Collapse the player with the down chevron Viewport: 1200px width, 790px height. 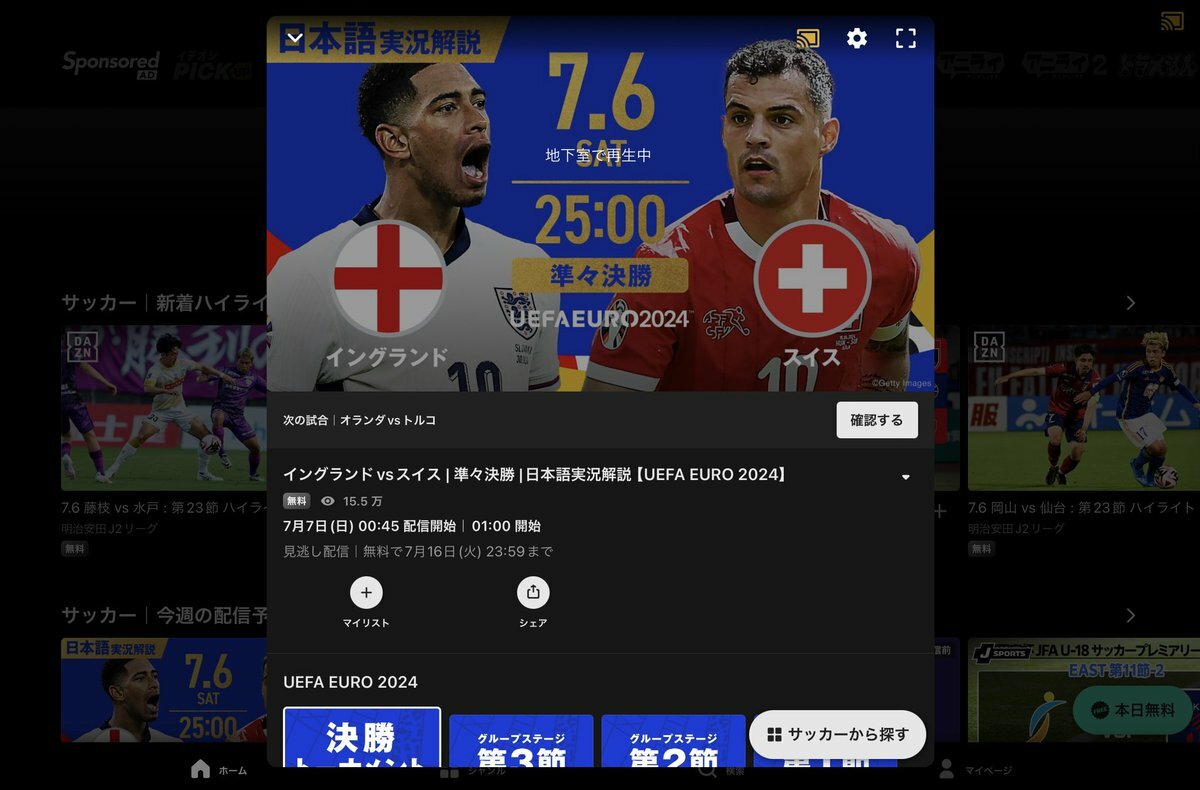coord(294,39)
